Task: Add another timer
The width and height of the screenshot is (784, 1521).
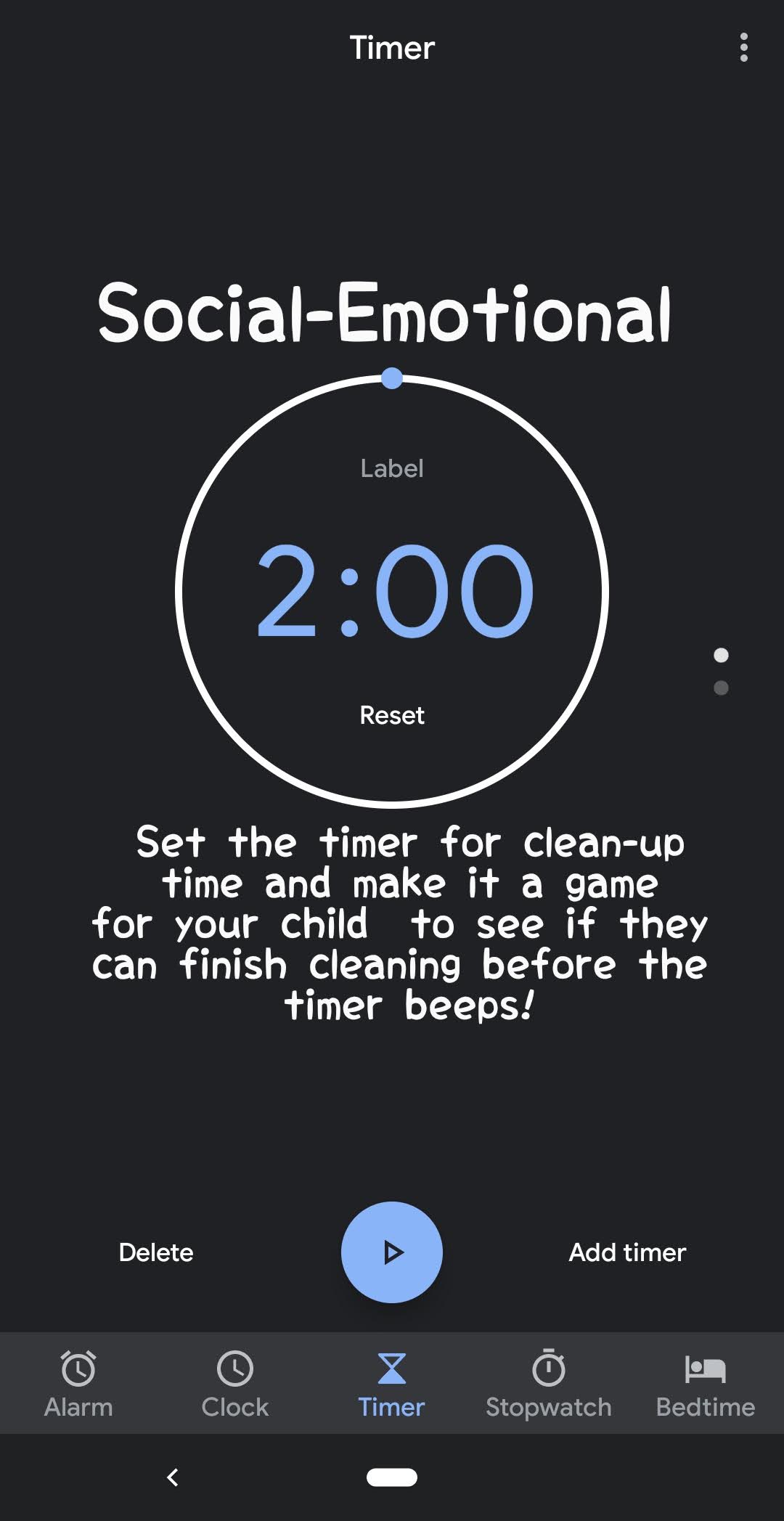Action: click(x=627, y=1252)
